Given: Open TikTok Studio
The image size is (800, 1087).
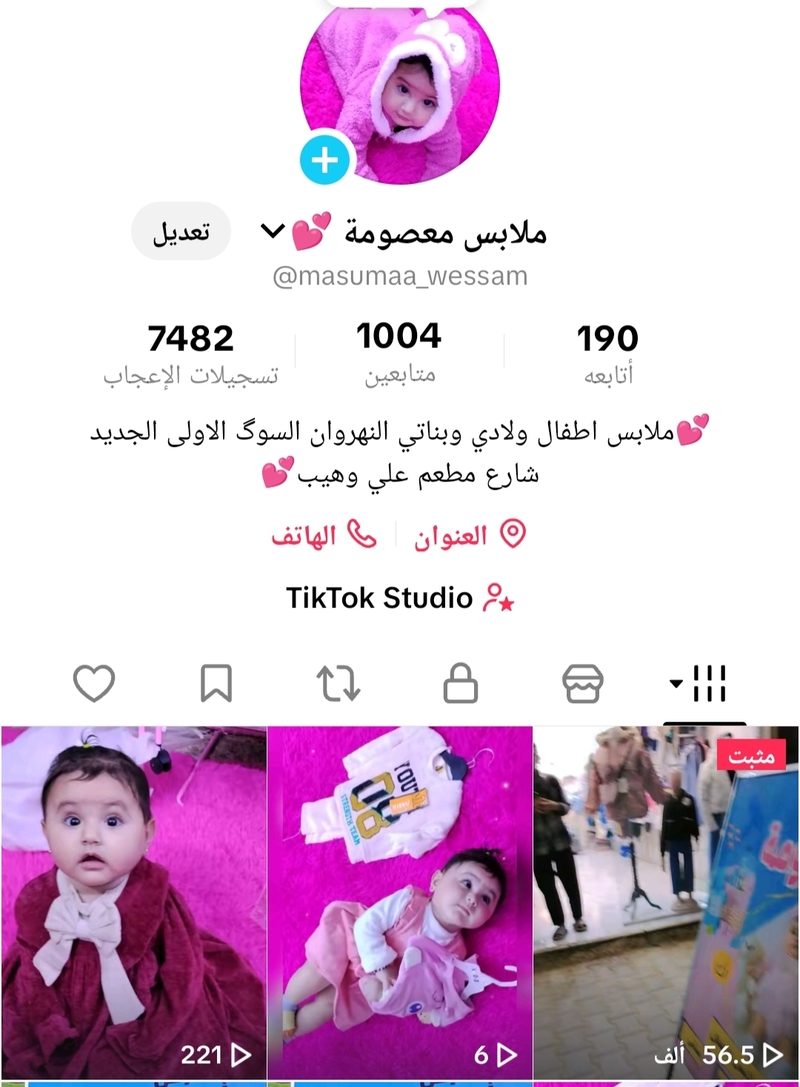Looking at the screenshot, I should [x=399, y=598].
